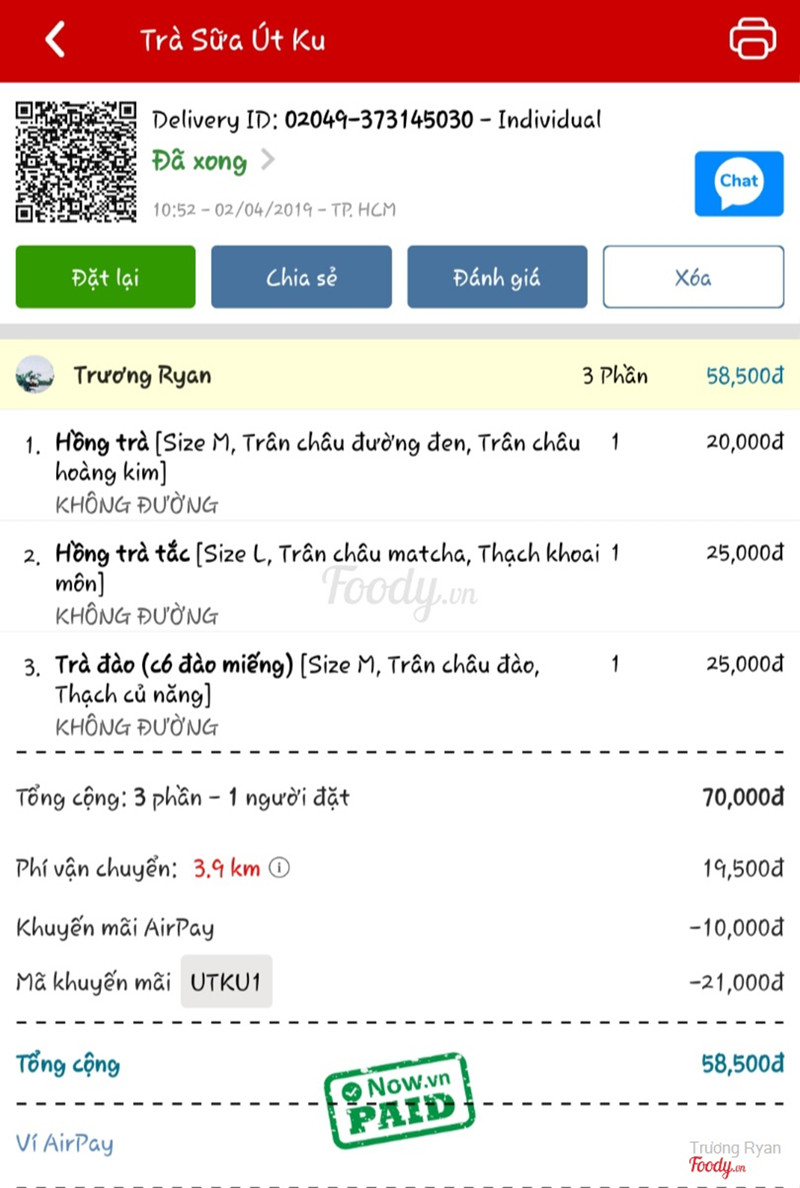Go back using the header arrow
The image size is (800, 1188).
[x=56, y=40]
